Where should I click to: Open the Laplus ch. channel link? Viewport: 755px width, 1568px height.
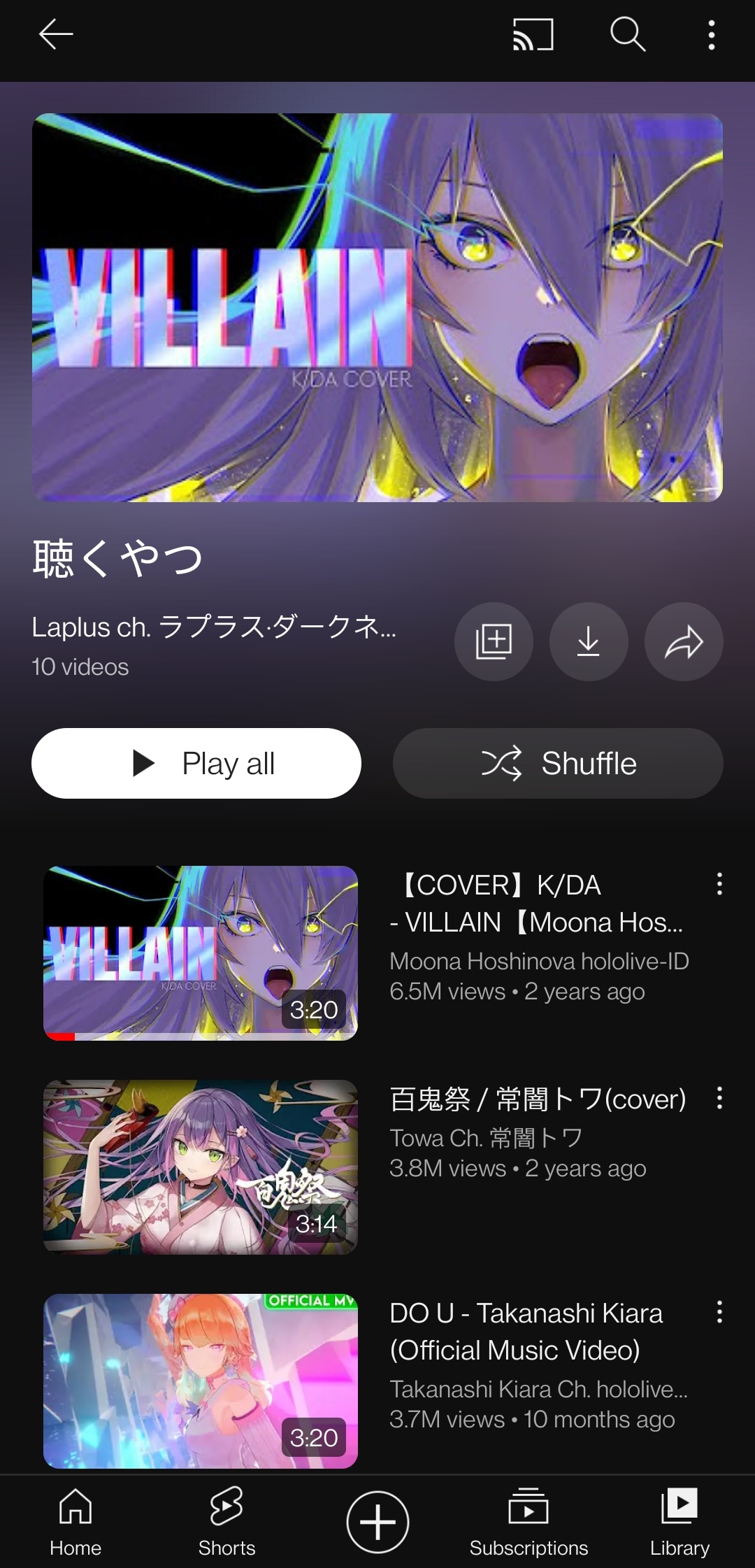214,627
